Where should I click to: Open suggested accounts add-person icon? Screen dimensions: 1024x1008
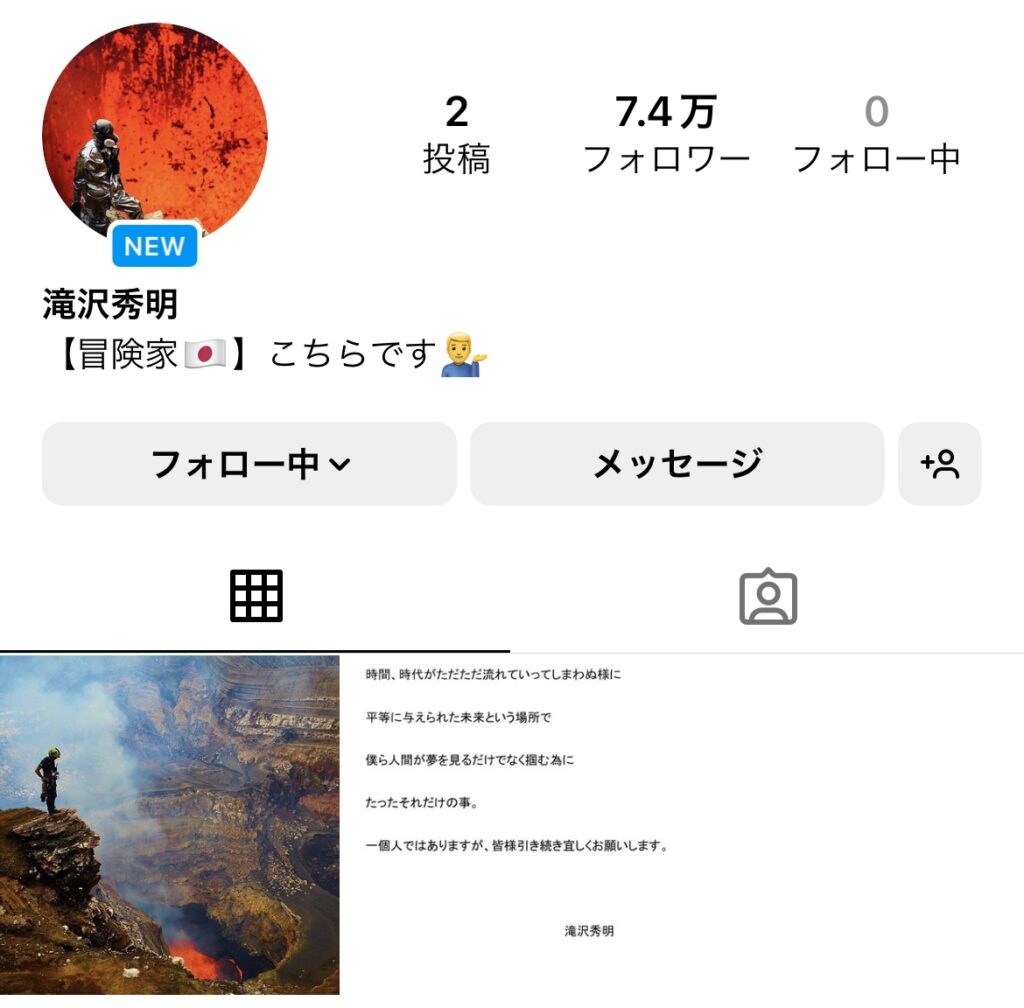point(940,464)
